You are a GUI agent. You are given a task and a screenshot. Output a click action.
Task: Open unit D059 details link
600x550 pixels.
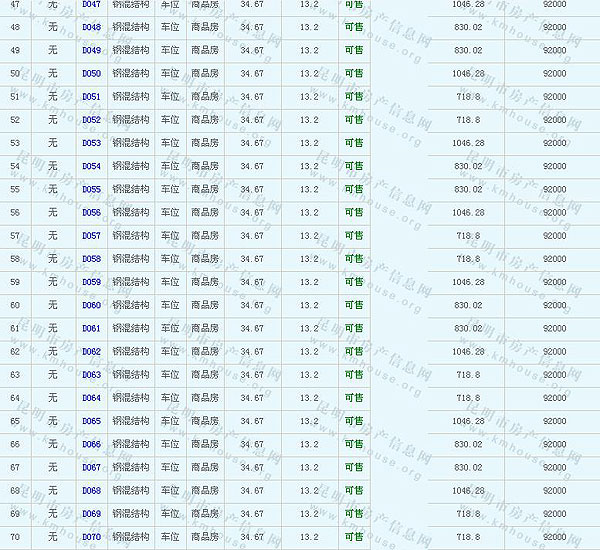point(91,282)
